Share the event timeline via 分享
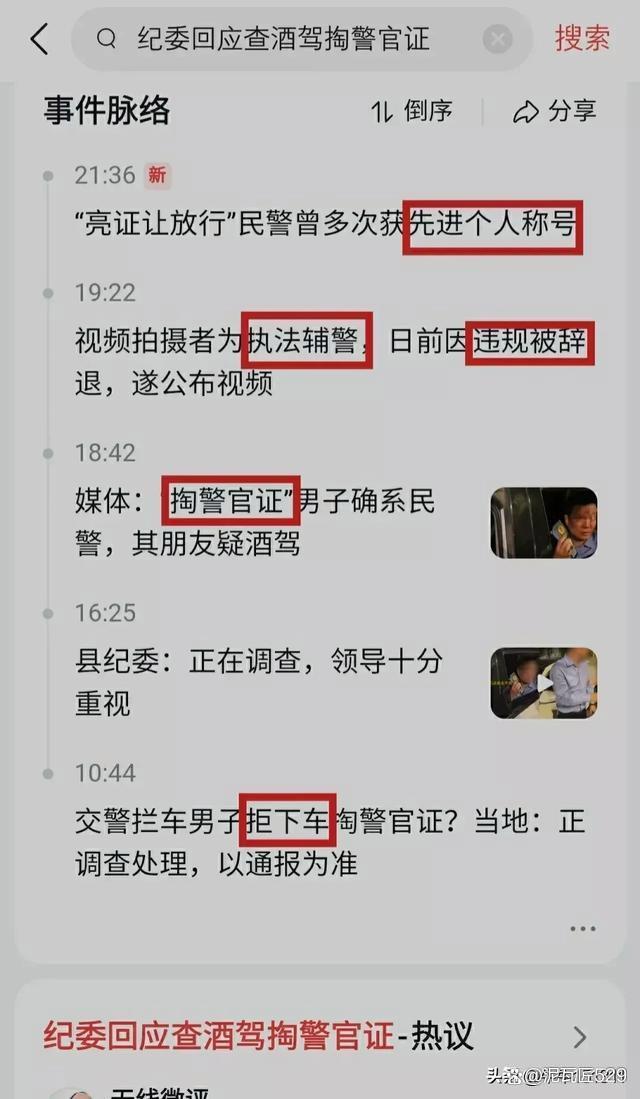The width and height of the screenshot is (640, 1099). pyautogui.click(x=555, y=111)
